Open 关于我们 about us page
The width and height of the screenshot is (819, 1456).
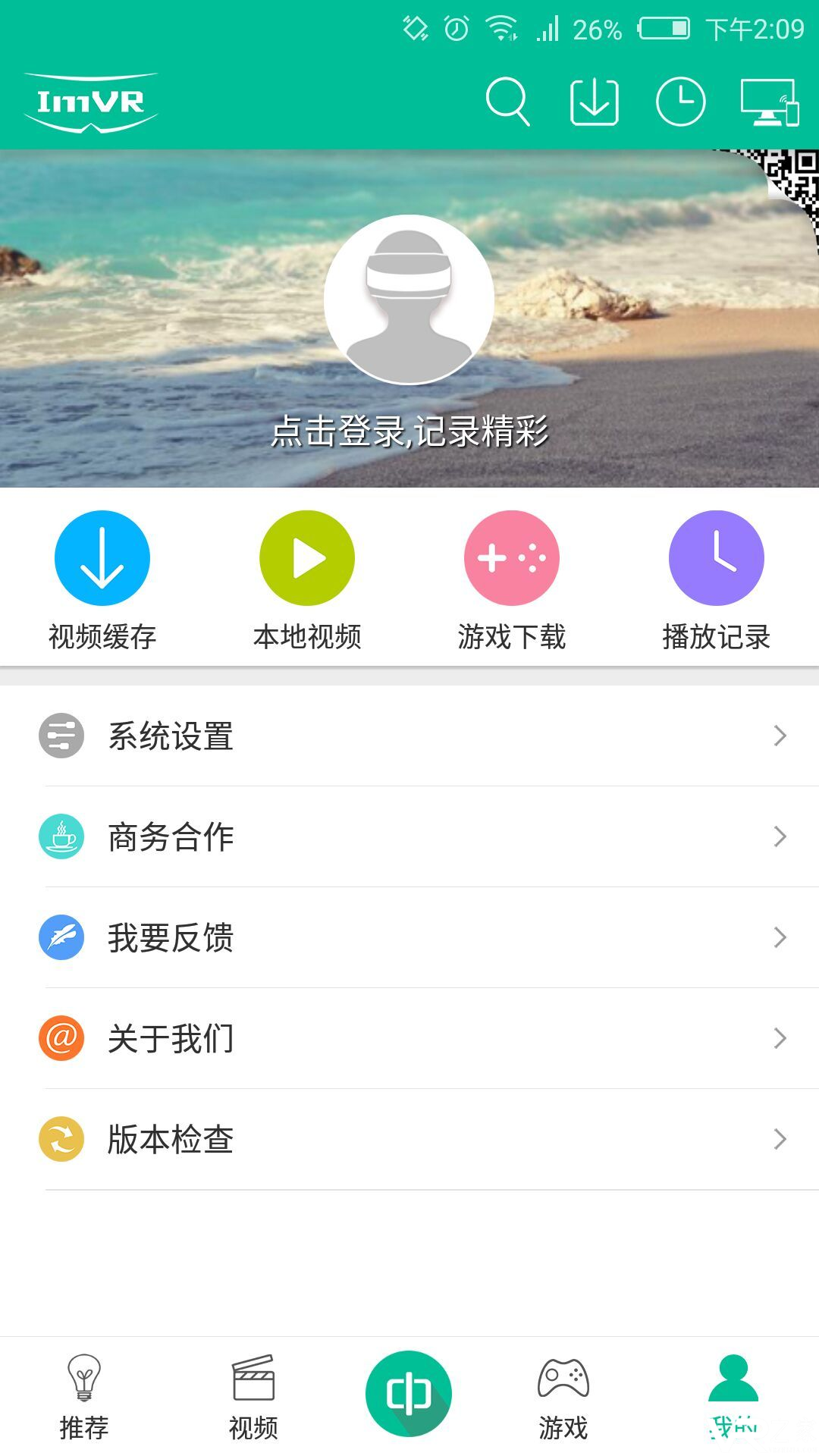pos(409,1039)
